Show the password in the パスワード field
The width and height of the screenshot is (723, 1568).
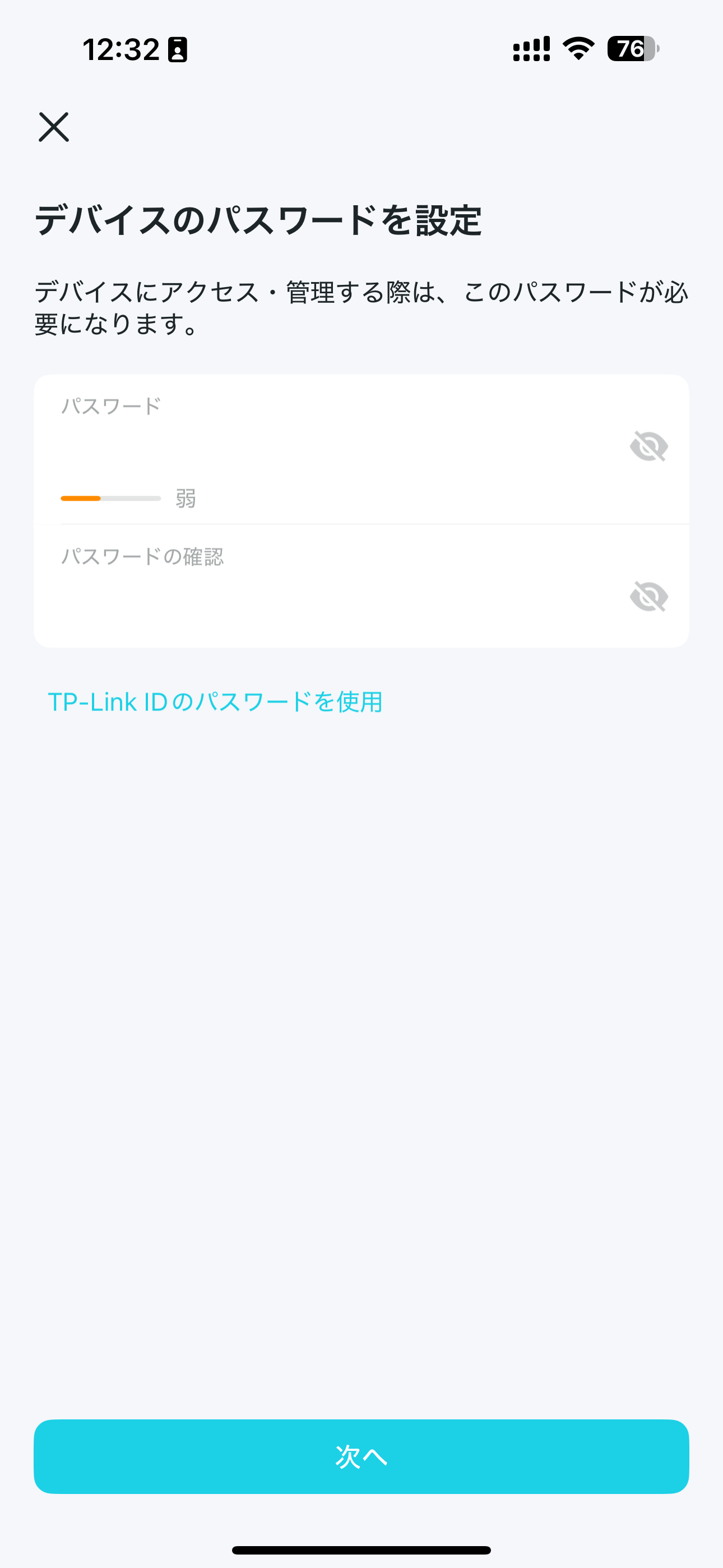(x=649, y=446)
